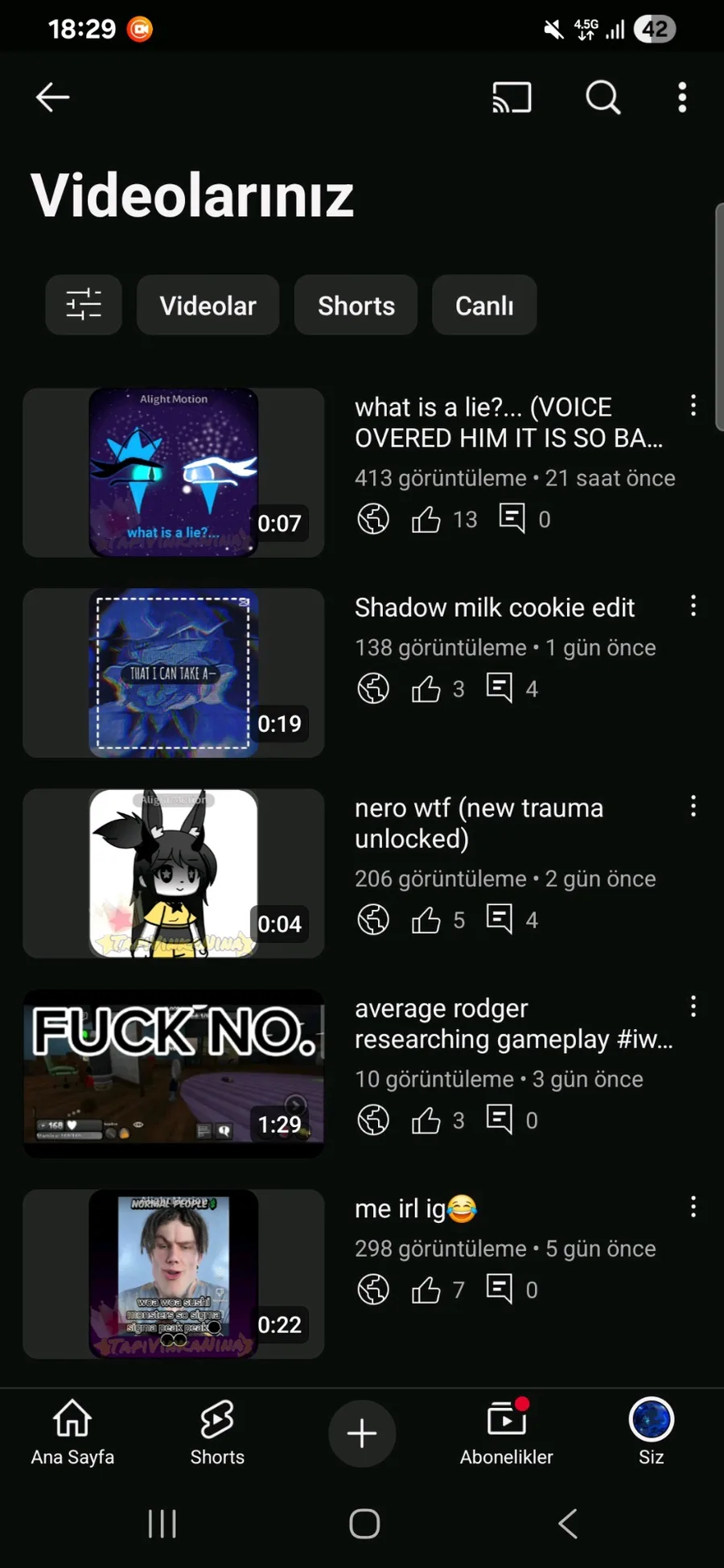
Task: Switch to the Siz profile tab
Action: [x=652, y=1432]
